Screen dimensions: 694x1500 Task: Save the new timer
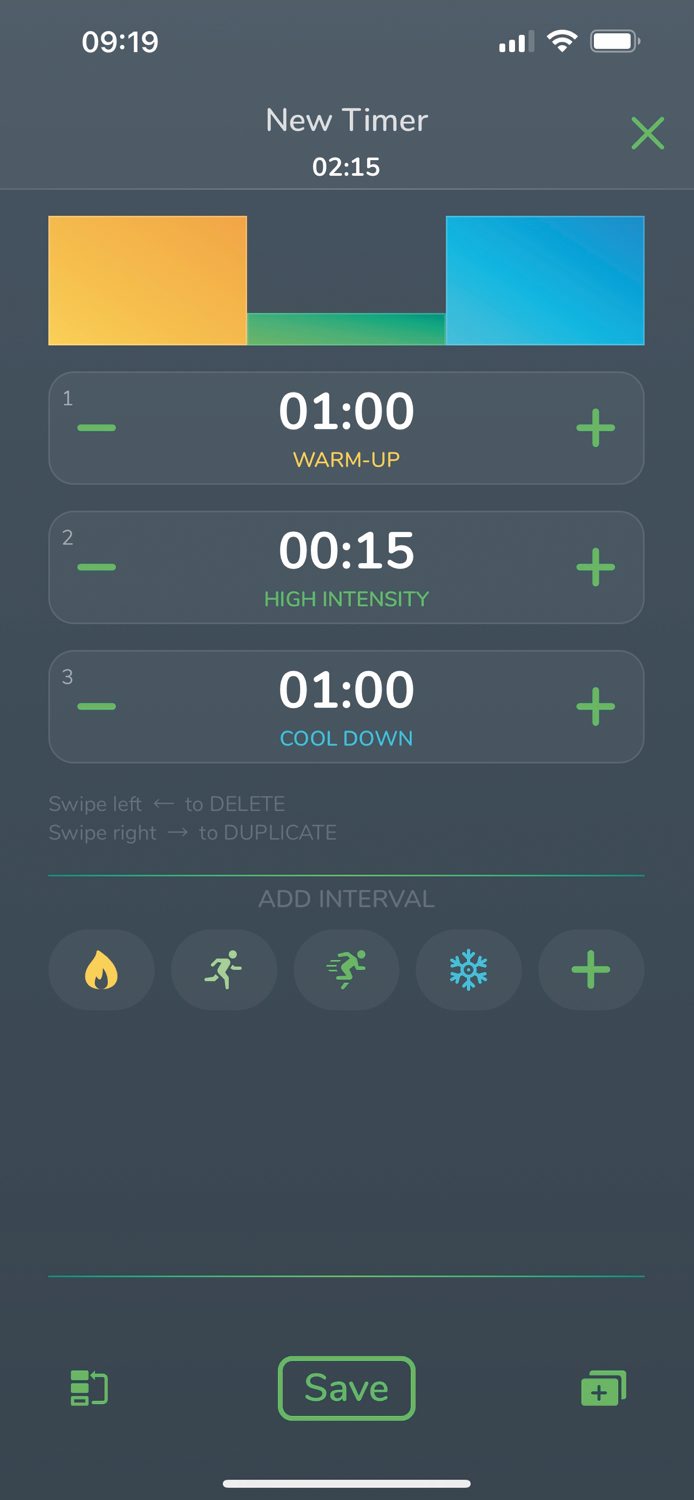coord(346,1388)
